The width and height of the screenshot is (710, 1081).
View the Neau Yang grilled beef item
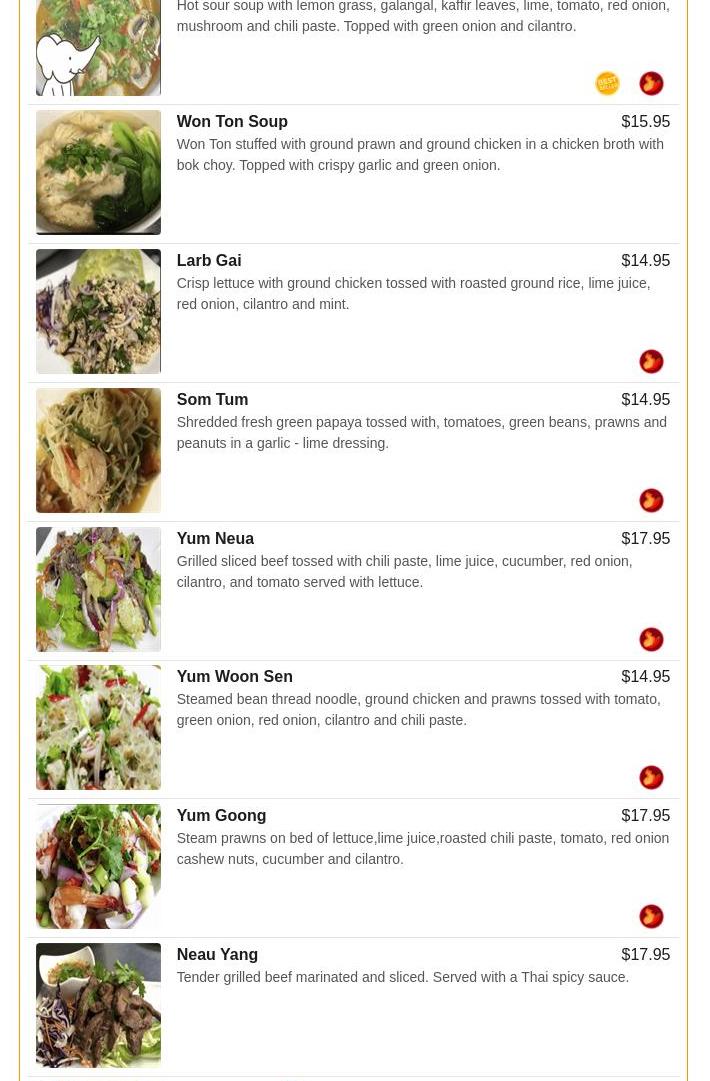pos(217,955)
